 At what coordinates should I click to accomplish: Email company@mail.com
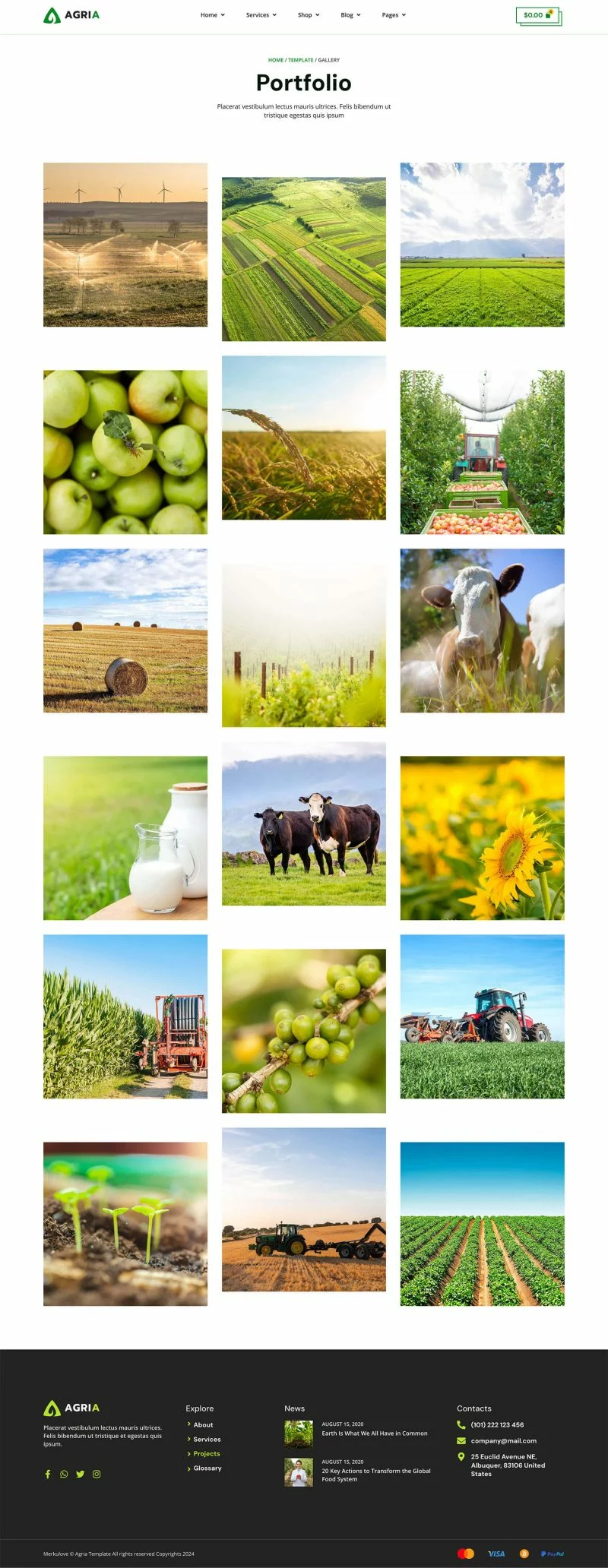(x=503, y=1440)
